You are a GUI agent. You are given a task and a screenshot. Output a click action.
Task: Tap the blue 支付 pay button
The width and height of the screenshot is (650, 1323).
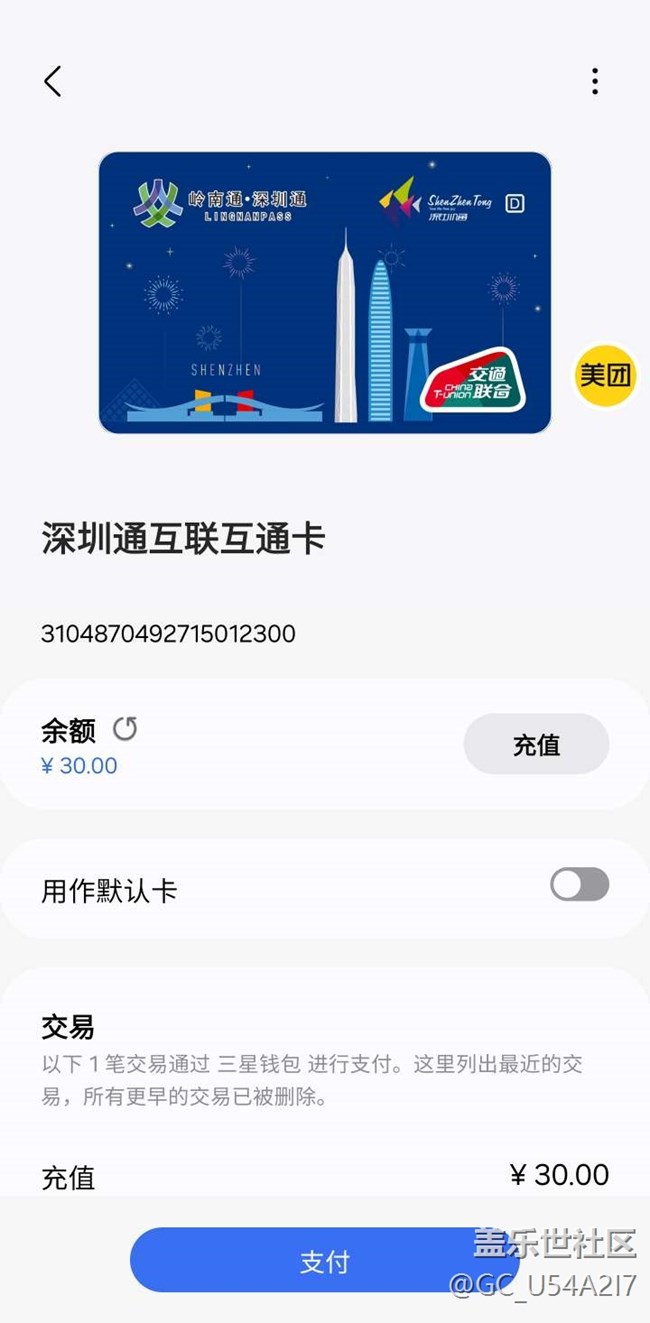click(324, 1261)
